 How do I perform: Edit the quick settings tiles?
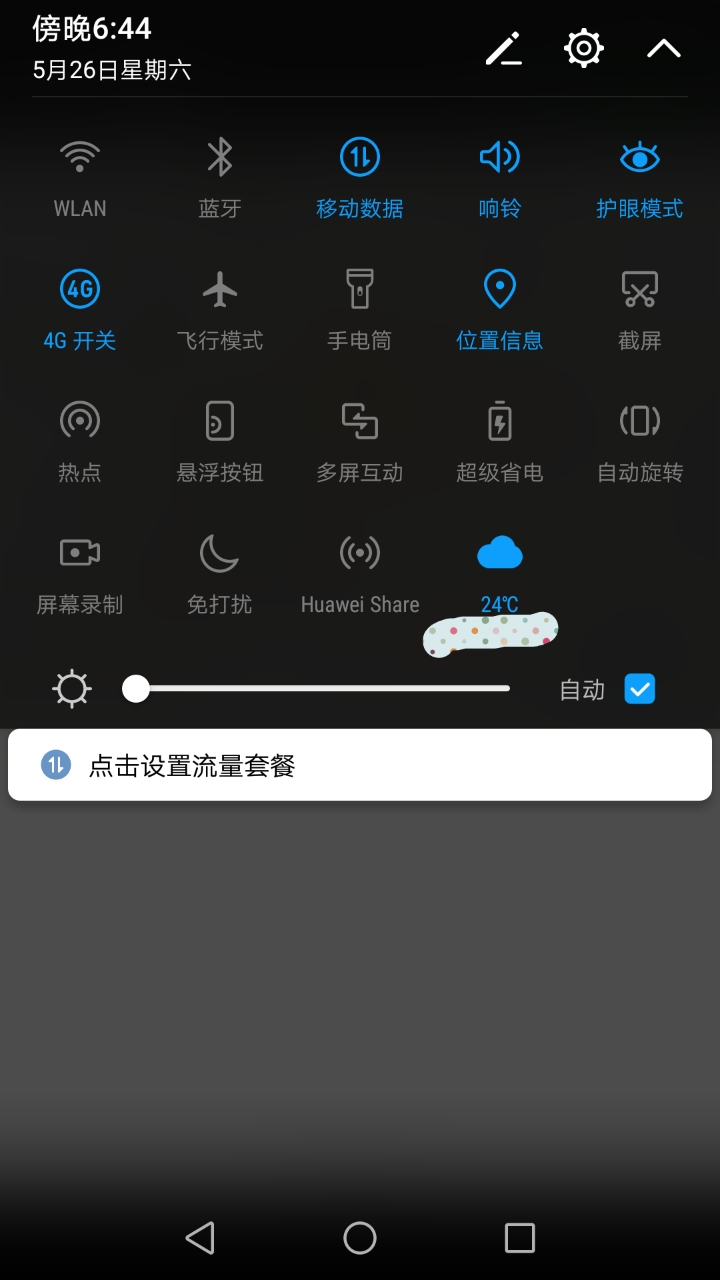[504, 48]
